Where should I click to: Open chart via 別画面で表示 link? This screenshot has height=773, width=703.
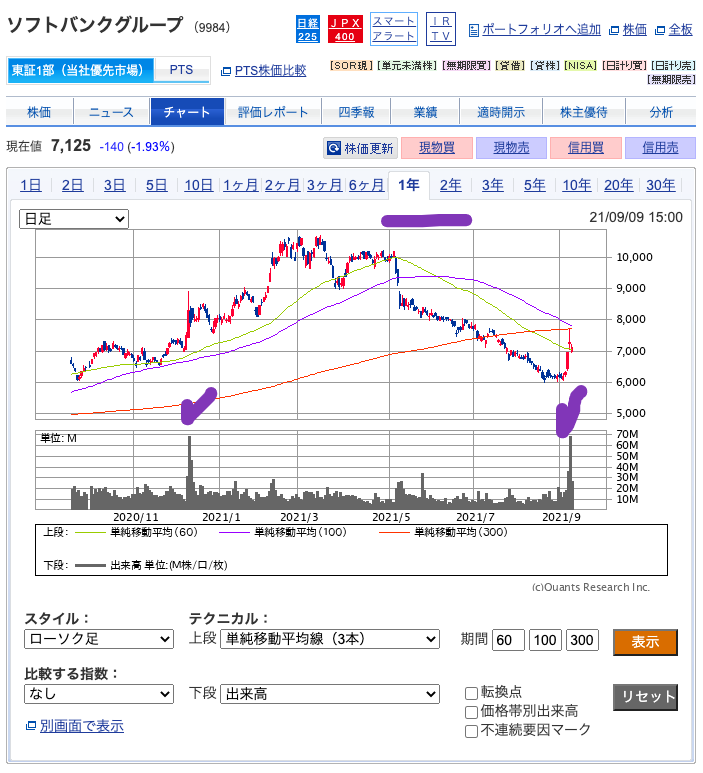click(82, 726)
